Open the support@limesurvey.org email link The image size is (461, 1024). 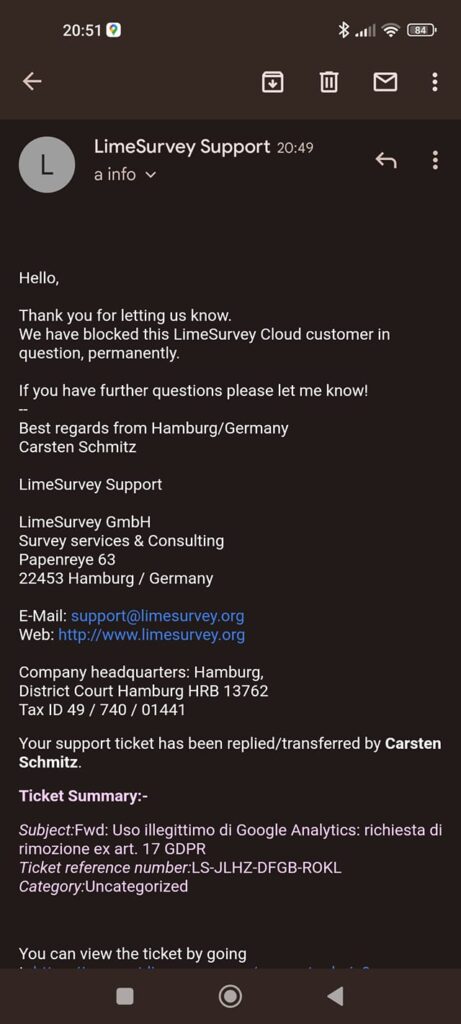pyautogui.click(x=157, y=616)
